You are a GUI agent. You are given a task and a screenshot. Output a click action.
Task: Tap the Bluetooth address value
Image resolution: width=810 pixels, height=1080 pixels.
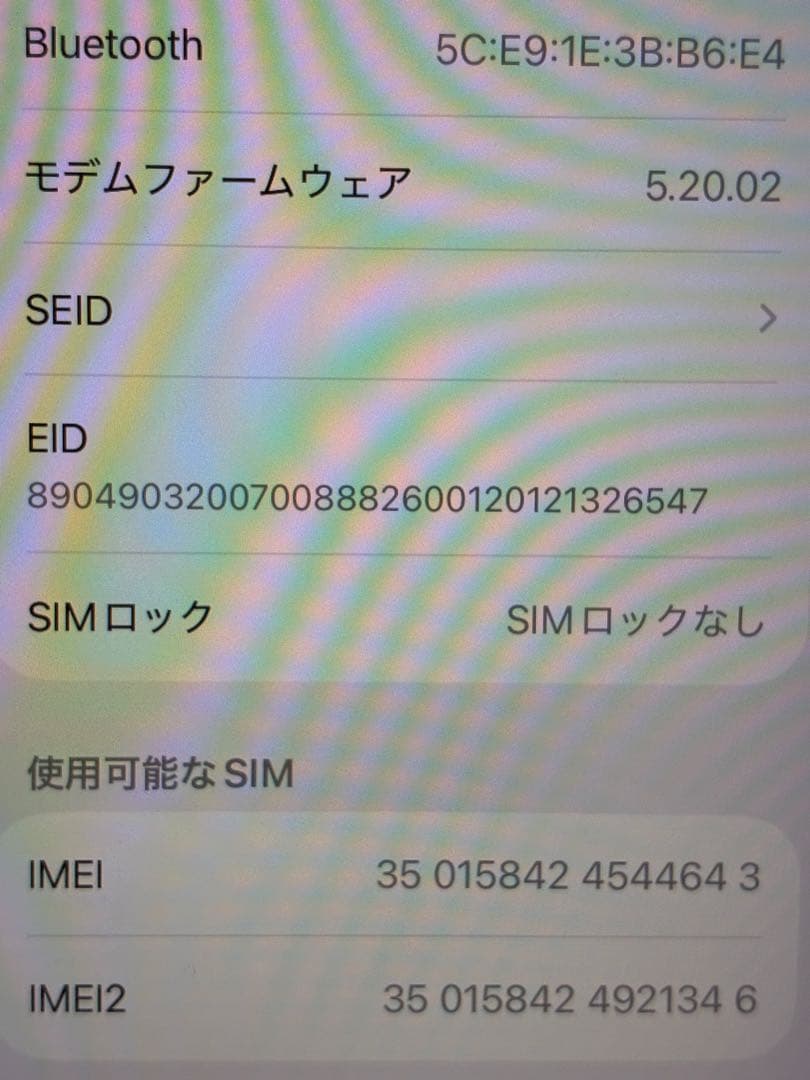click(x=609, y=47)
